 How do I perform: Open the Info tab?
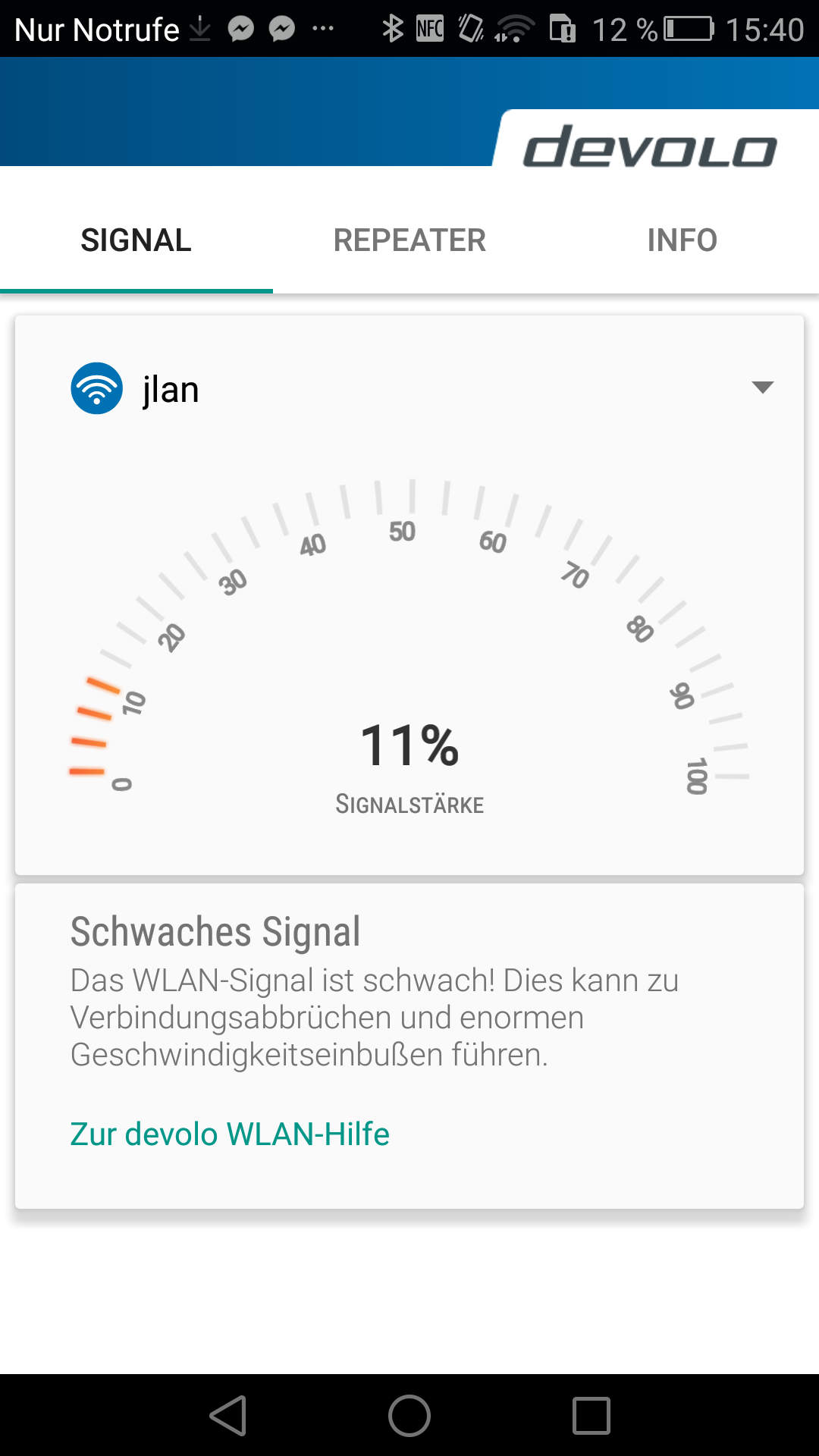tap(682, 240)
